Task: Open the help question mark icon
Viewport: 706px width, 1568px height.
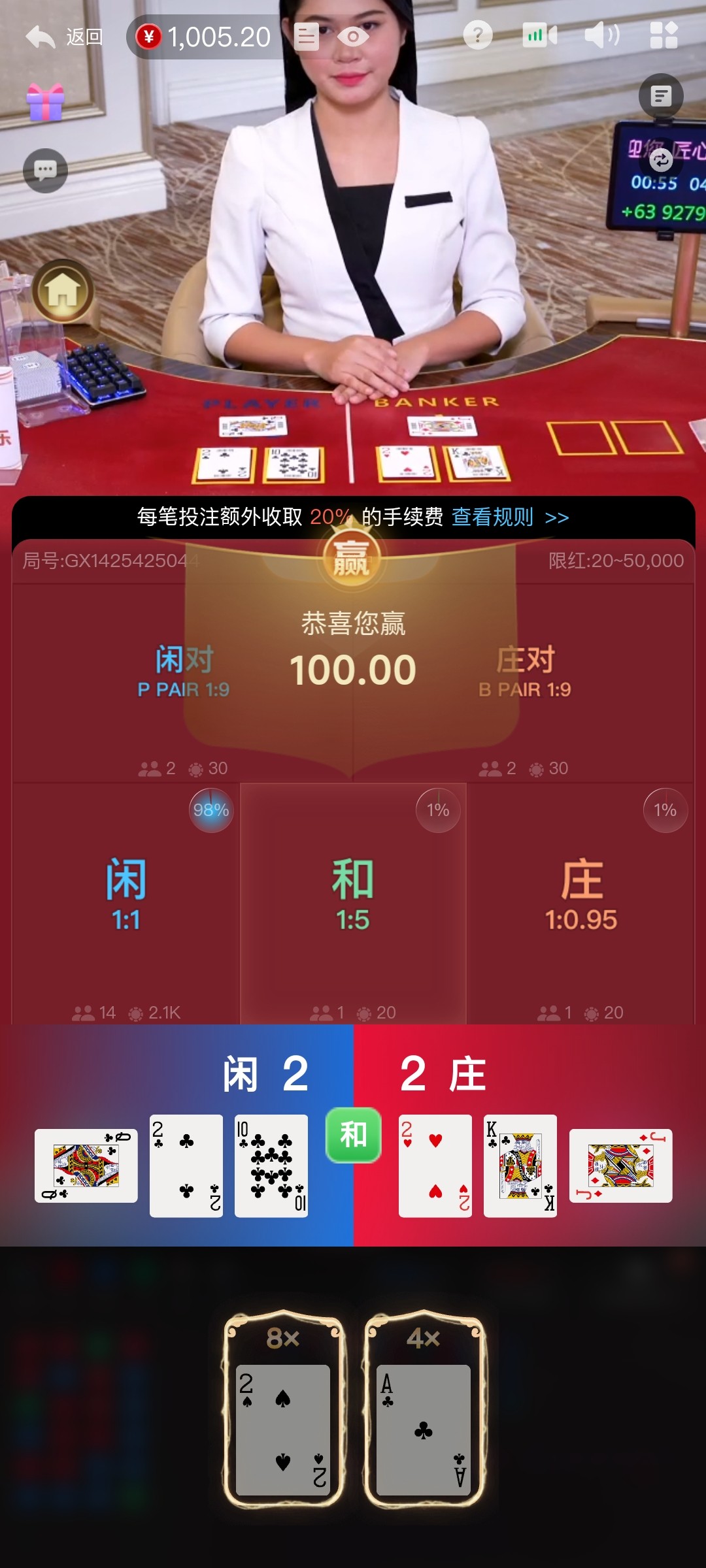Action: (x=478, y=35)
